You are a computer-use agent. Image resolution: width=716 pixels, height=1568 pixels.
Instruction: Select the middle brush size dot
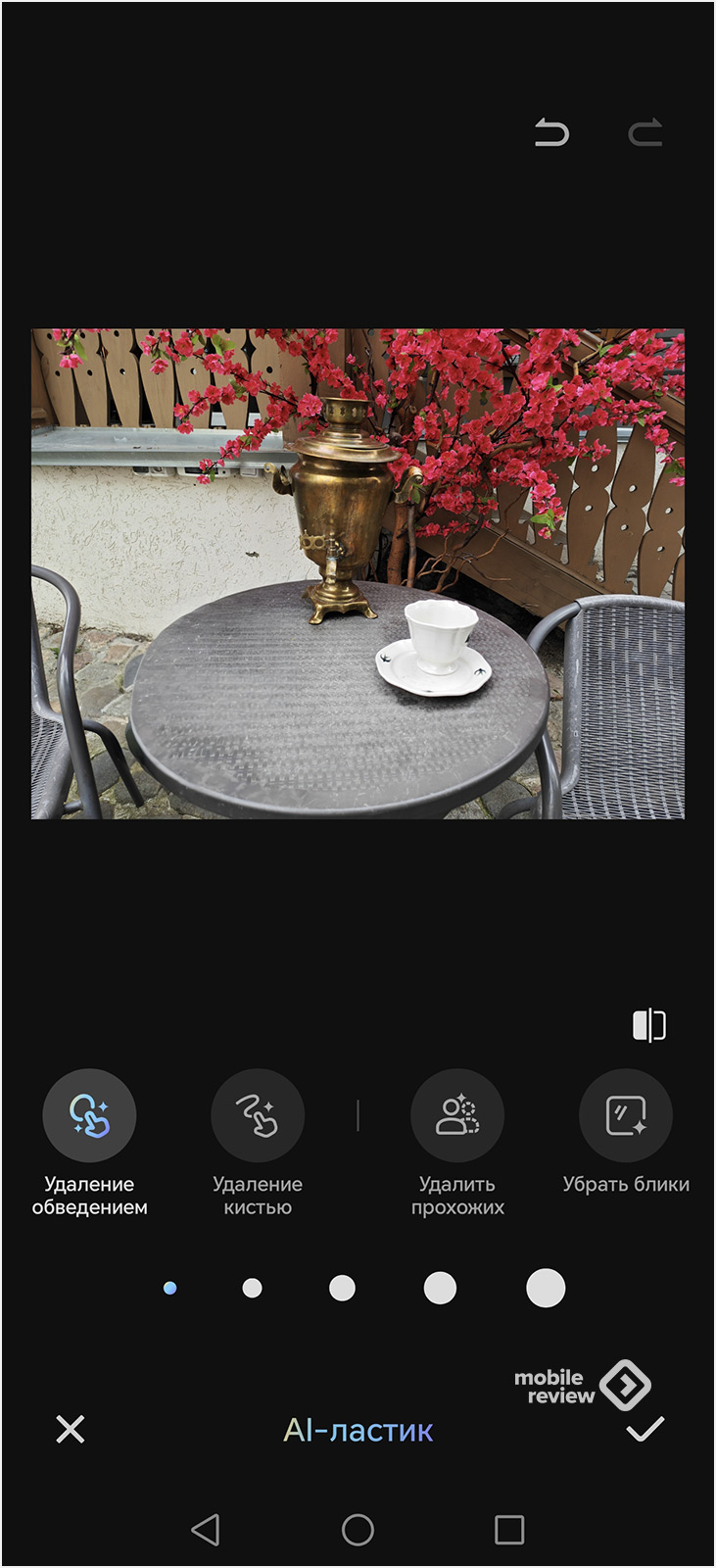342,1288
